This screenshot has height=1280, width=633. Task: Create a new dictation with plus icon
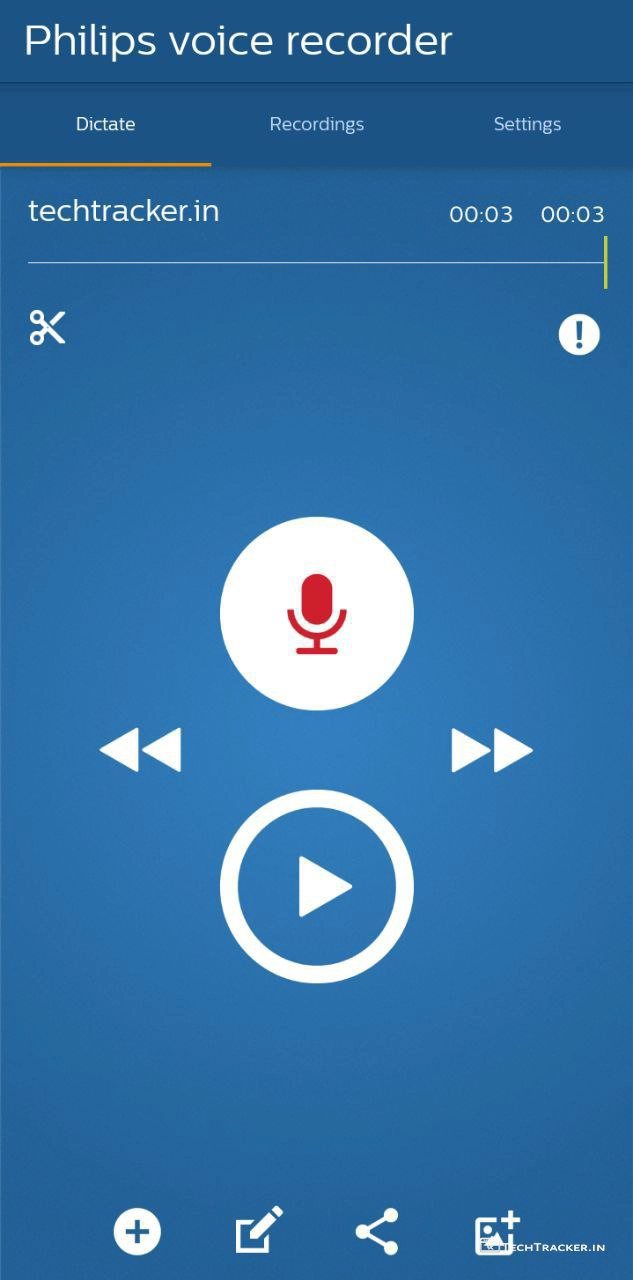click(137, 1231)
